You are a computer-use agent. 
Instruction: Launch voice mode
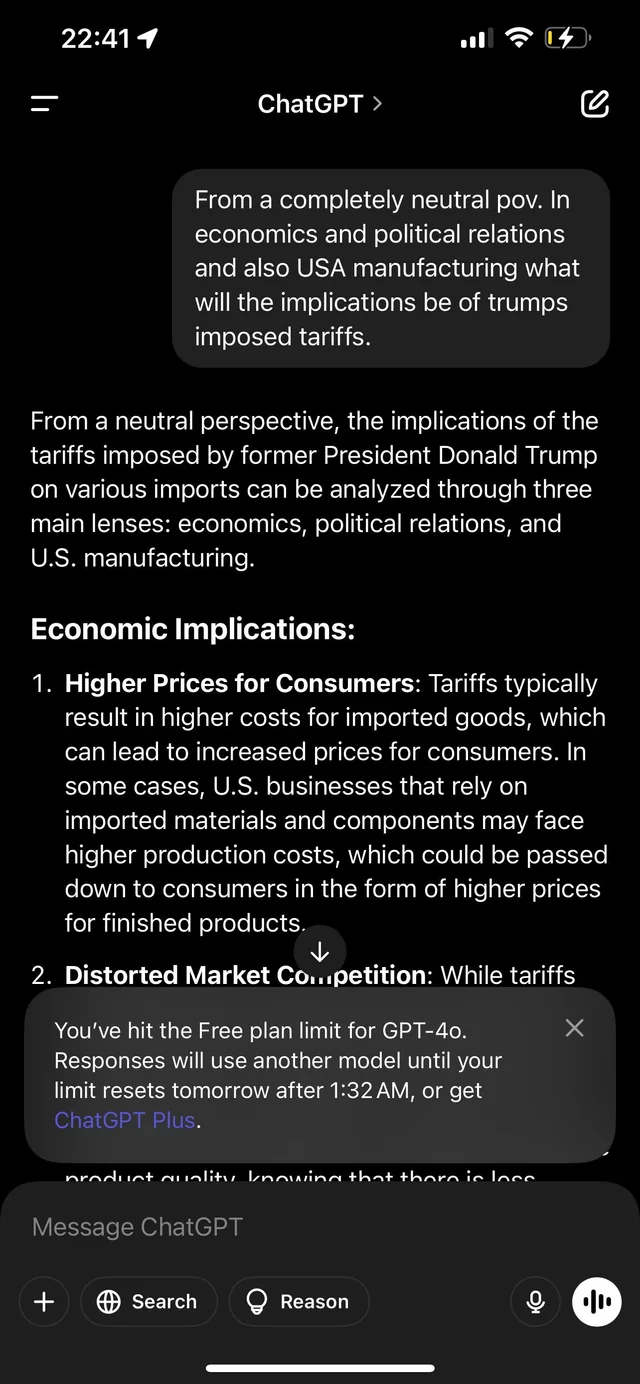[597, 1301]
